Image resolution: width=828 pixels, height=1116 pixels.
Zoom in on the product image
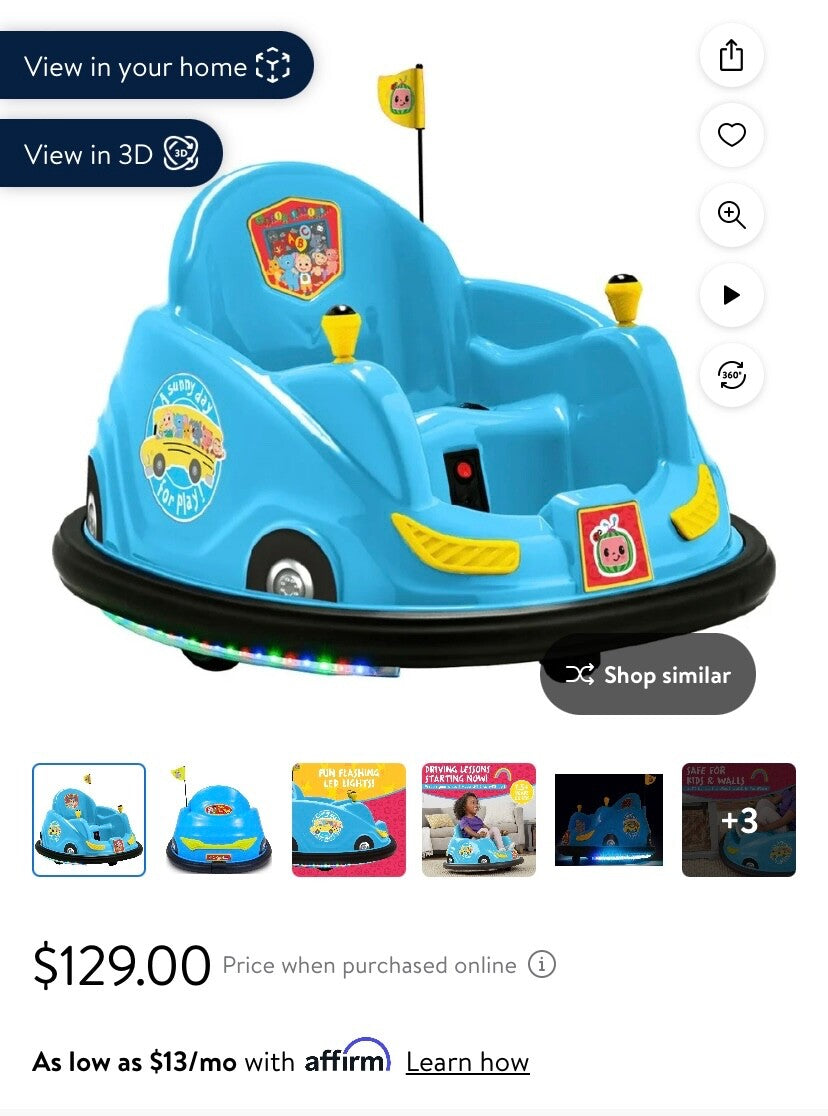coord(731,215)
